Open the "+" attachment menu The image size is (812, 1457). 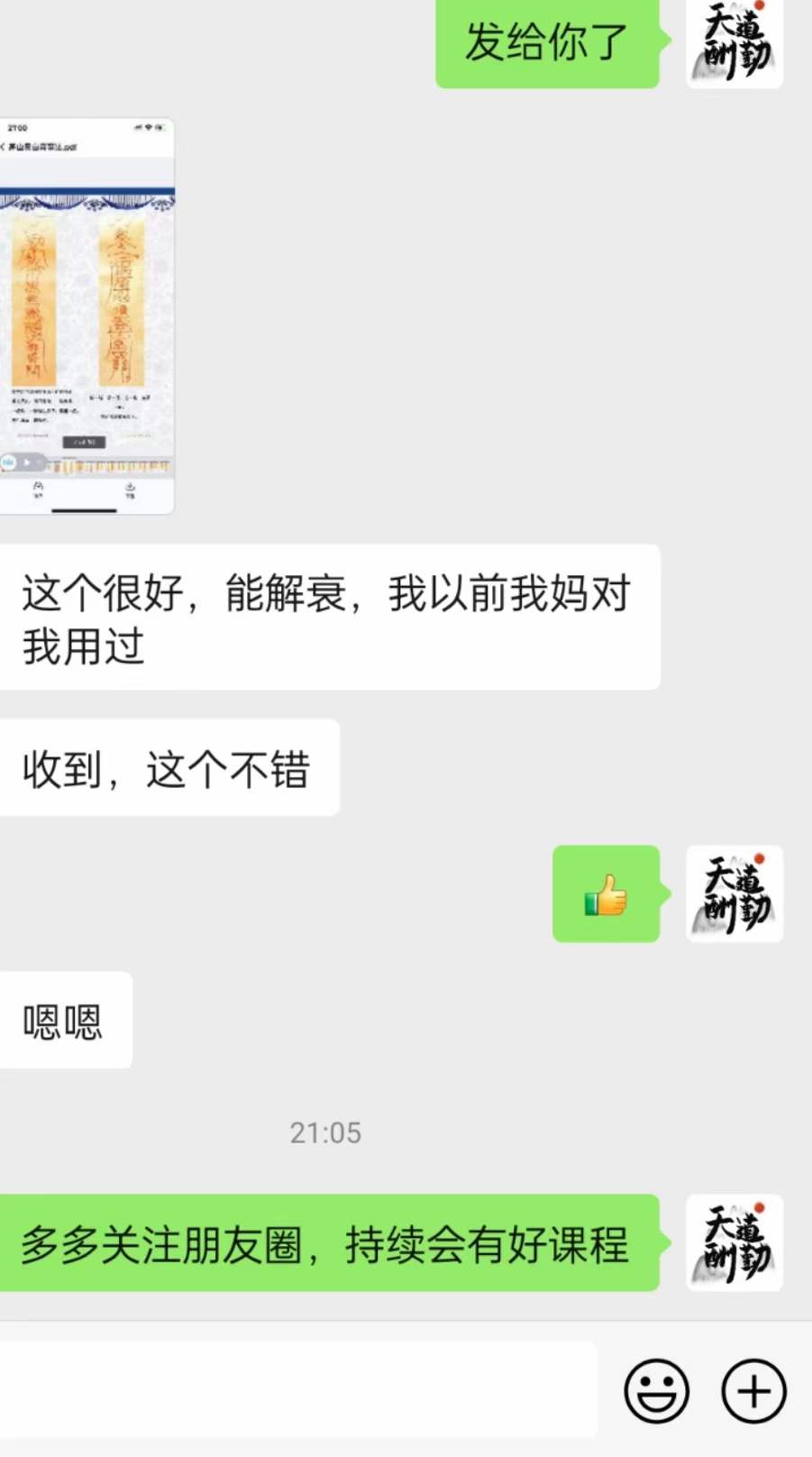coord(753,1390)
